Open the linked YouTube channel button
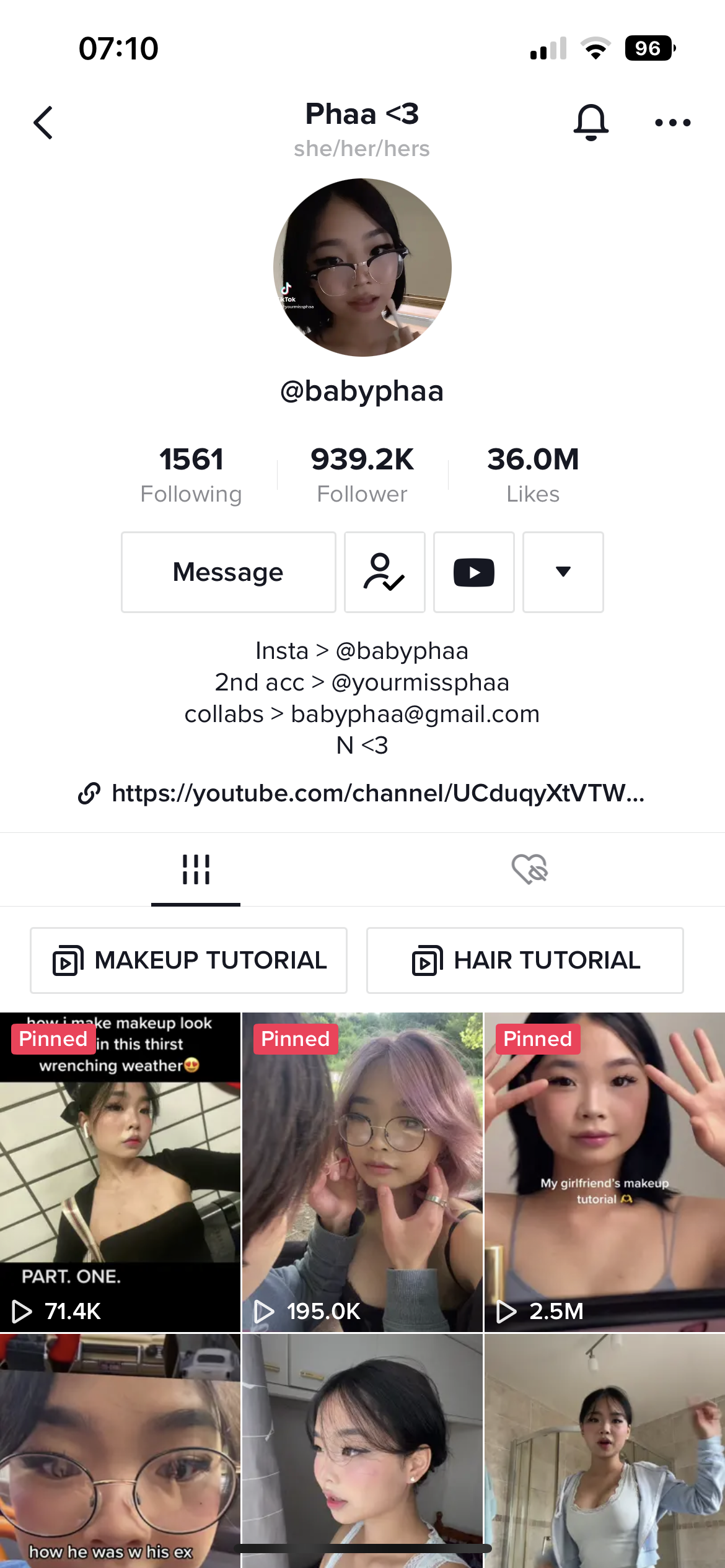Viewport: 725px width, 1568px height. click(x=473, y=572)
